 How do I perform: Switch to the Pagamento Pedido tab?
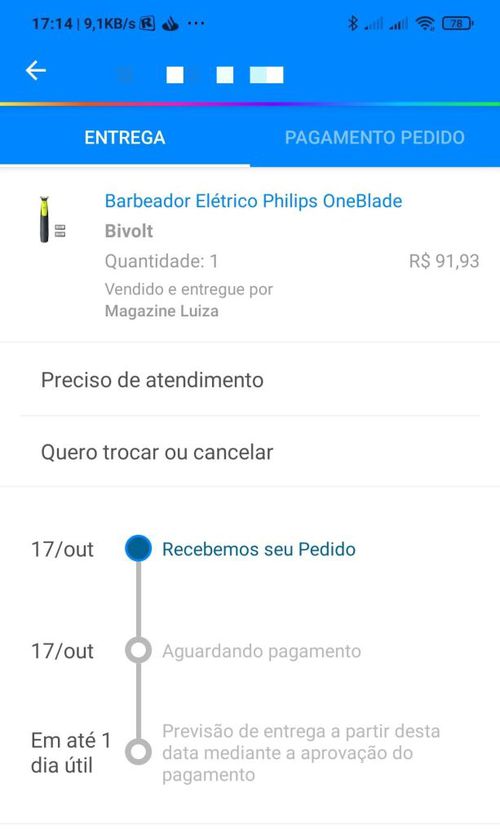coord(375,137)
